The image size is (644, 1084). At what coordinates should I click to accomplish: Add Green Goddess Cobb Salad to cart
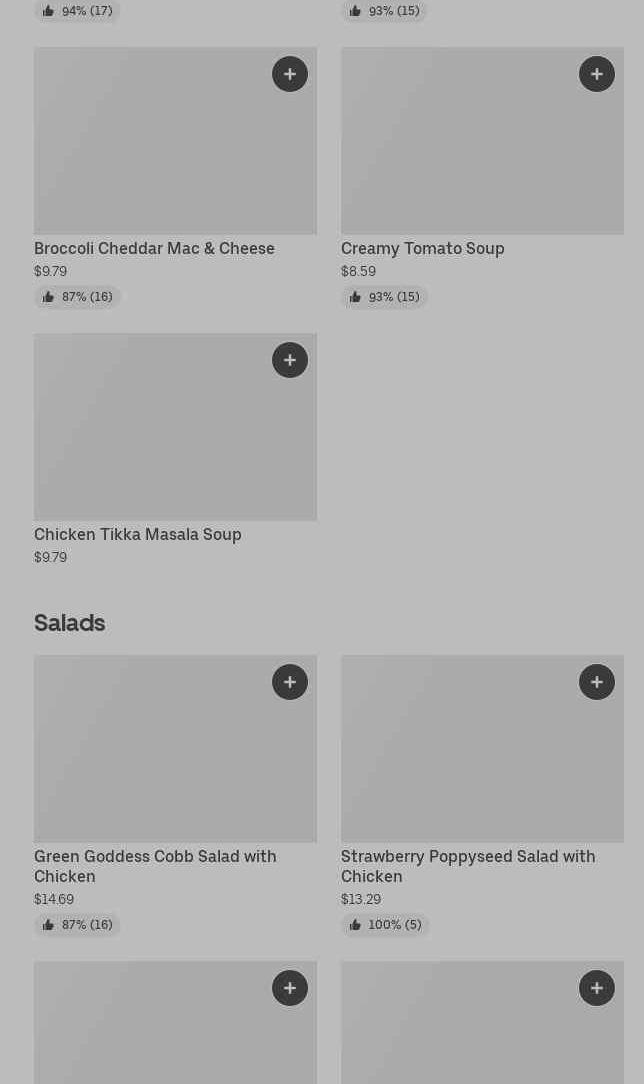[290, 682]
